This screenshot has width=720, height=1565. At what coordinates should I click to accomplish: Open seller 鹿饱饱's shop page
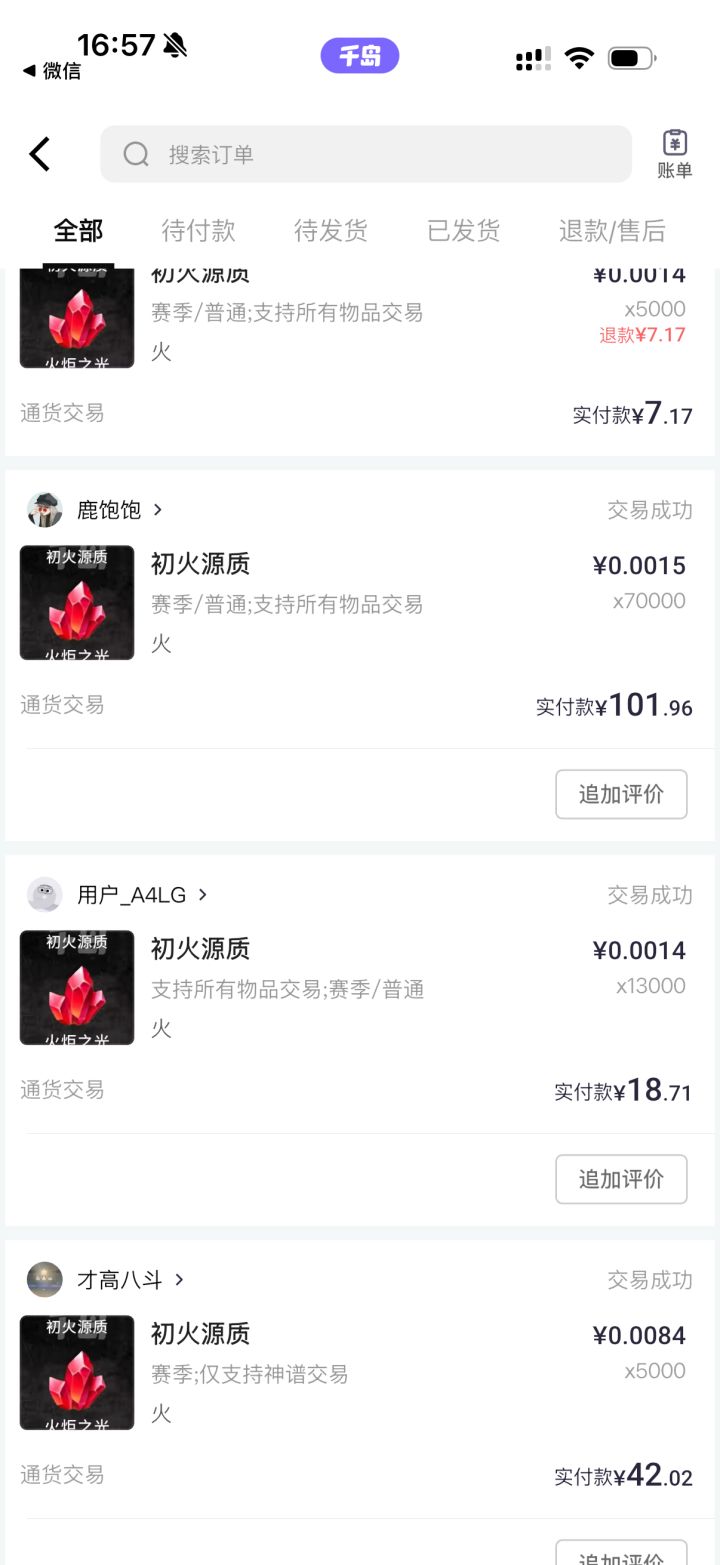110,510
